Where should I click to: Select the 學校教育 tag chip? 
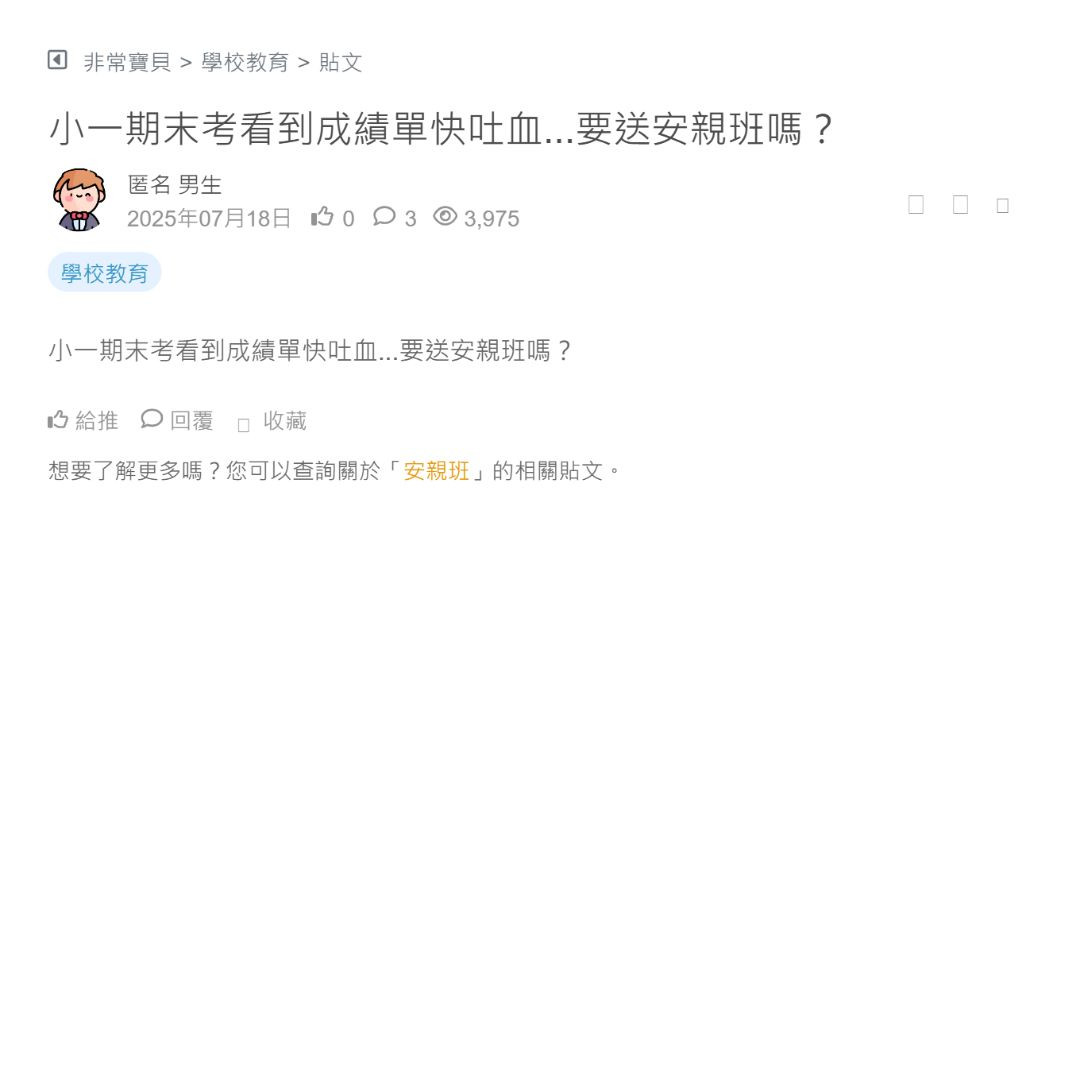click(105, 273)
